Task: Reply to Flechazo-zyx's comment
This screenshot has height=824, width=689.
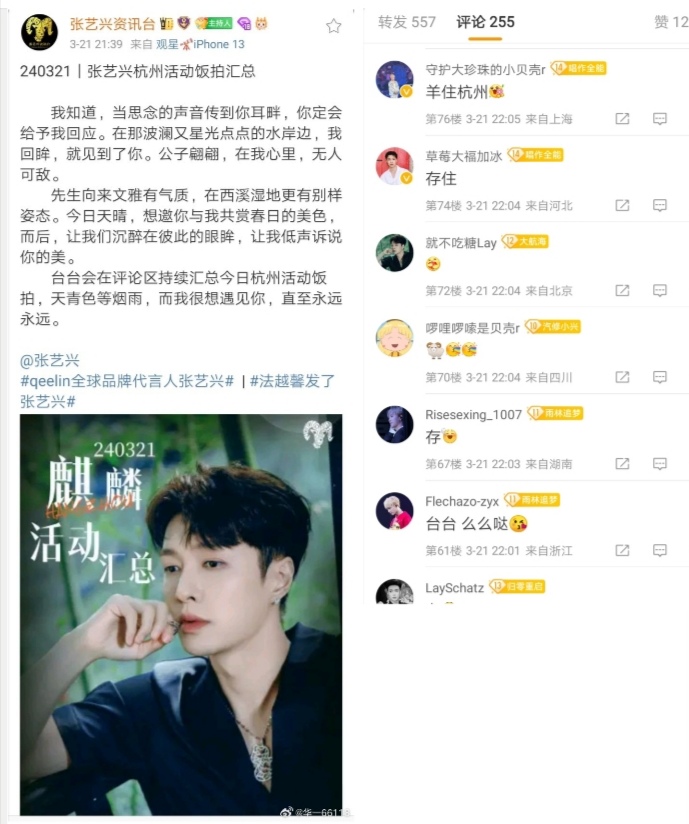Action: point(660,550)
